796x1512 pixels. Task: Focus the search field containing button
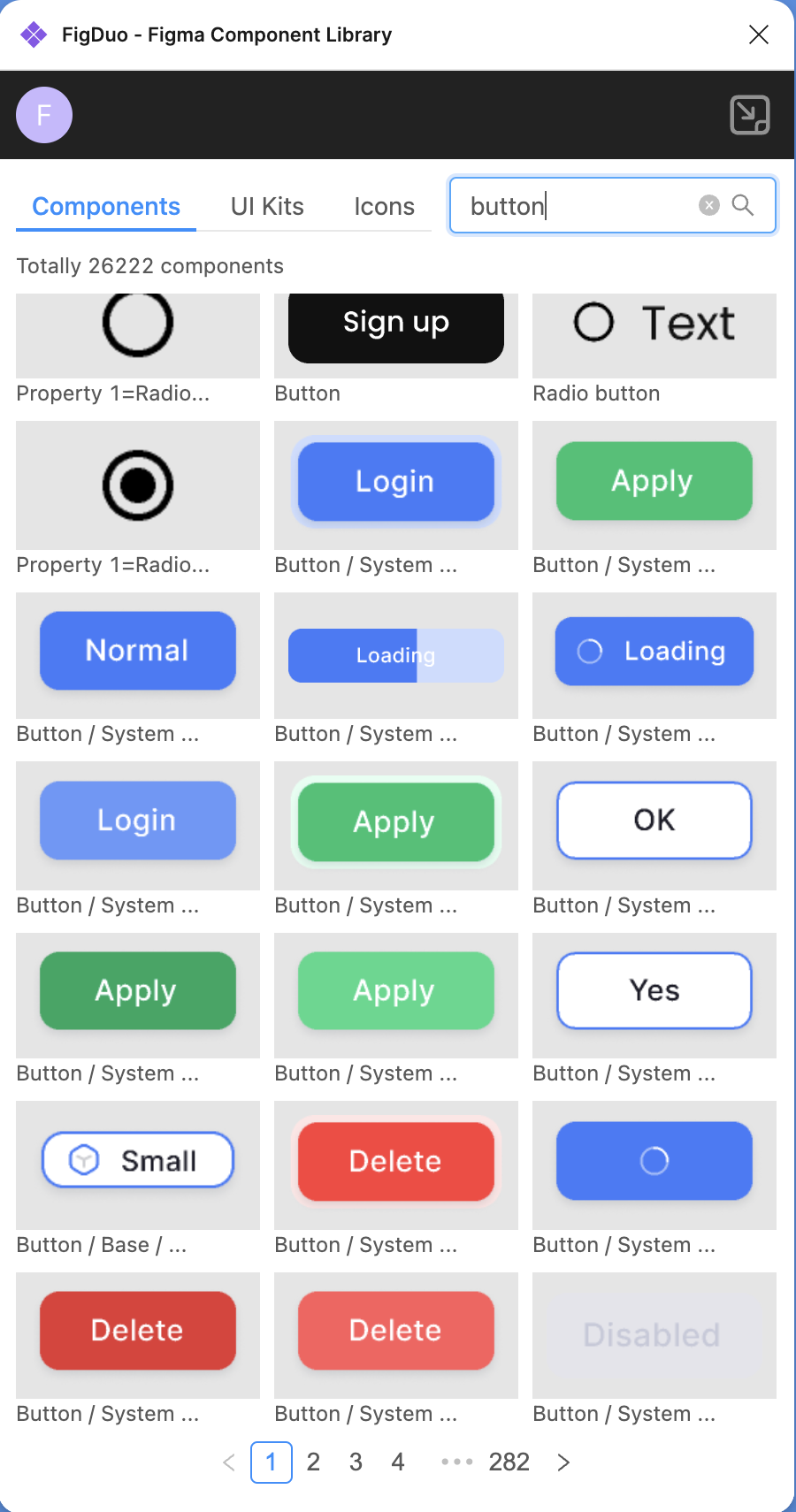coord(613,205)
